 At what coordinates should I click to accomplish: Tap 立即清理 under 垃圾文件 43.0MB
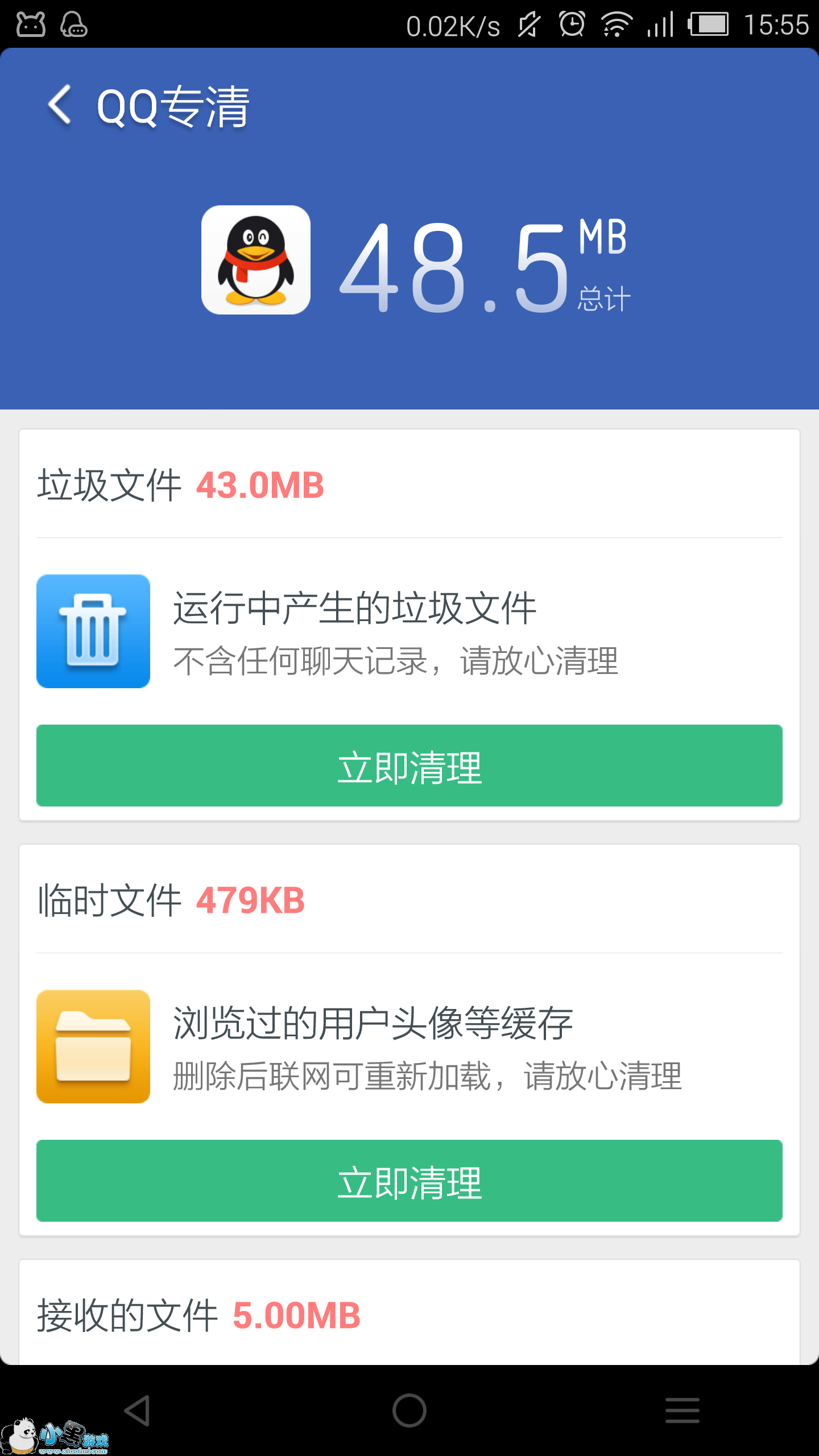(409, 766)
